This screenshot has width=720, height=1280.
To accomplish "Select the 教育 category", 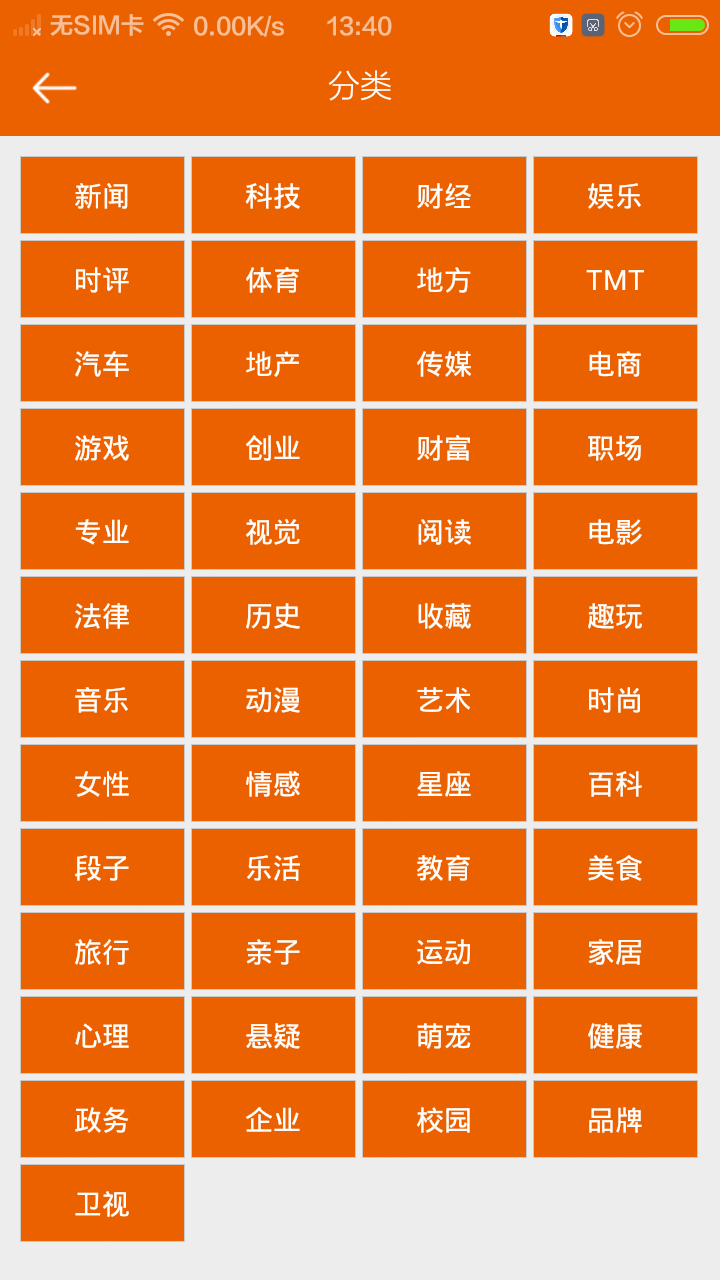I will click(x=443, y=867).
